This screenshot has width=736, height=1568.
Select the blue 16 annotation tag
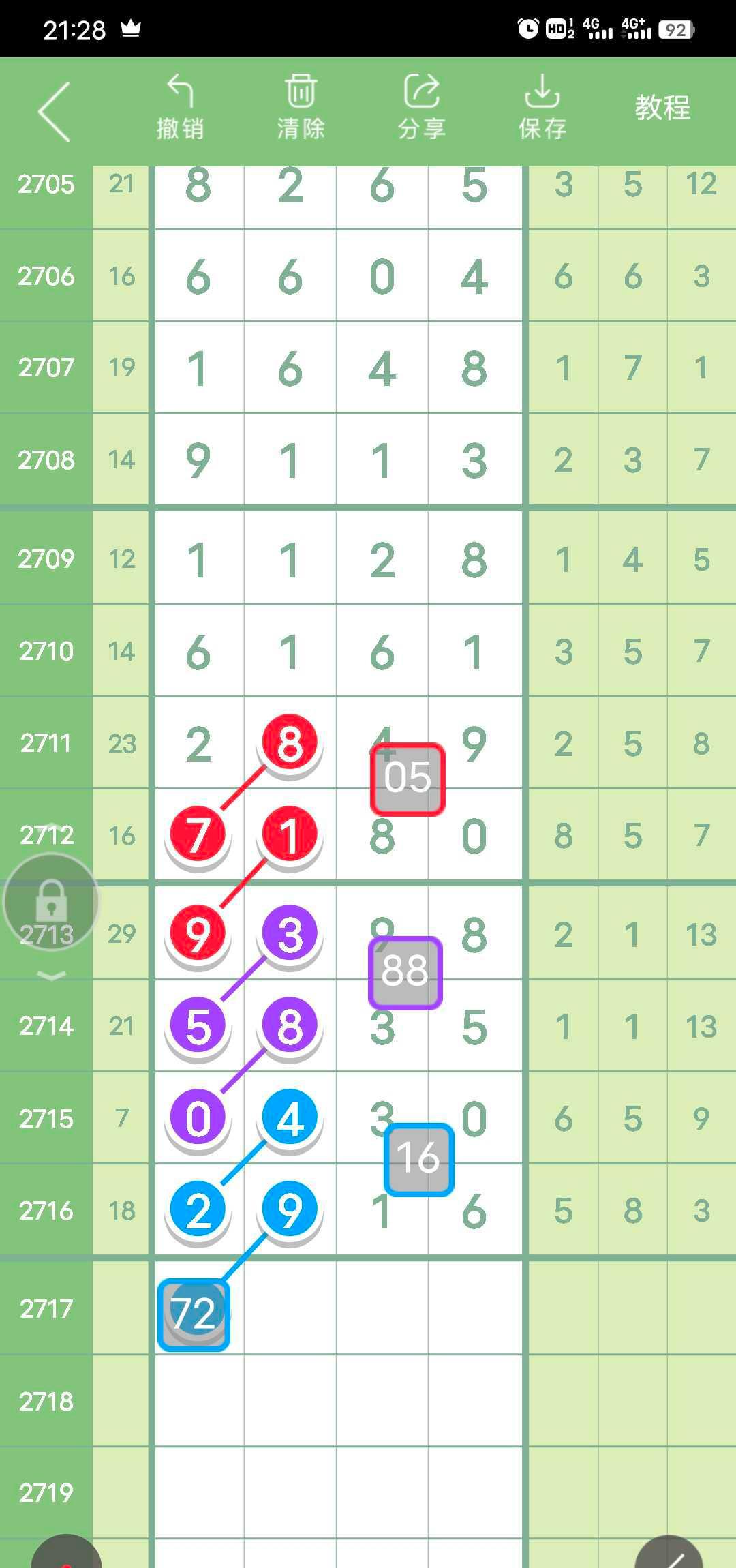tap(418, 1159)
